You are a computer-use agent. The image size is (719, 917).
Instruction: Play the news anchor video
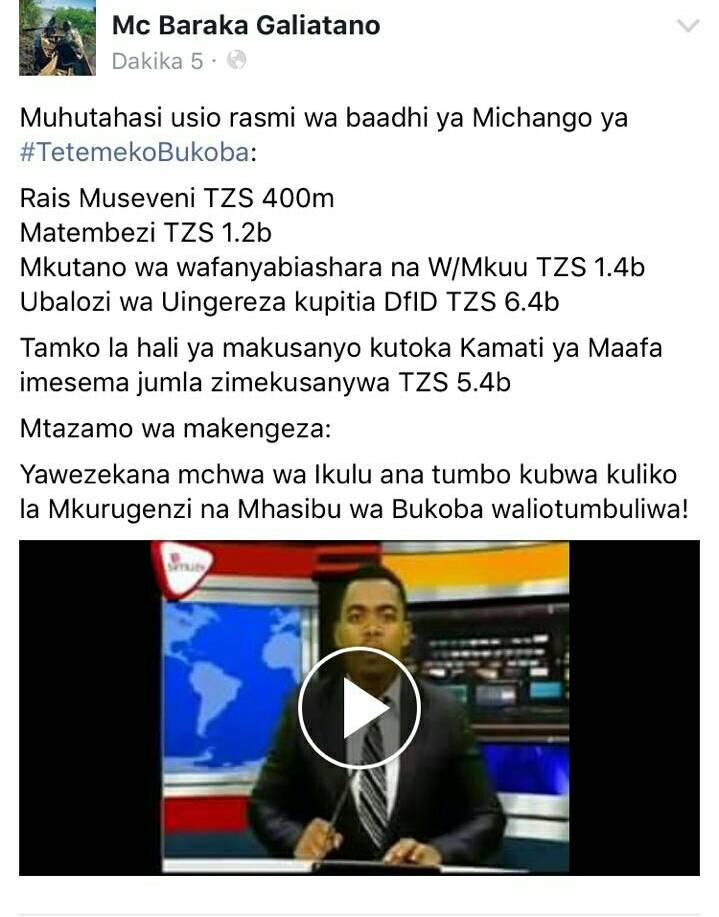tap(359, 708)
